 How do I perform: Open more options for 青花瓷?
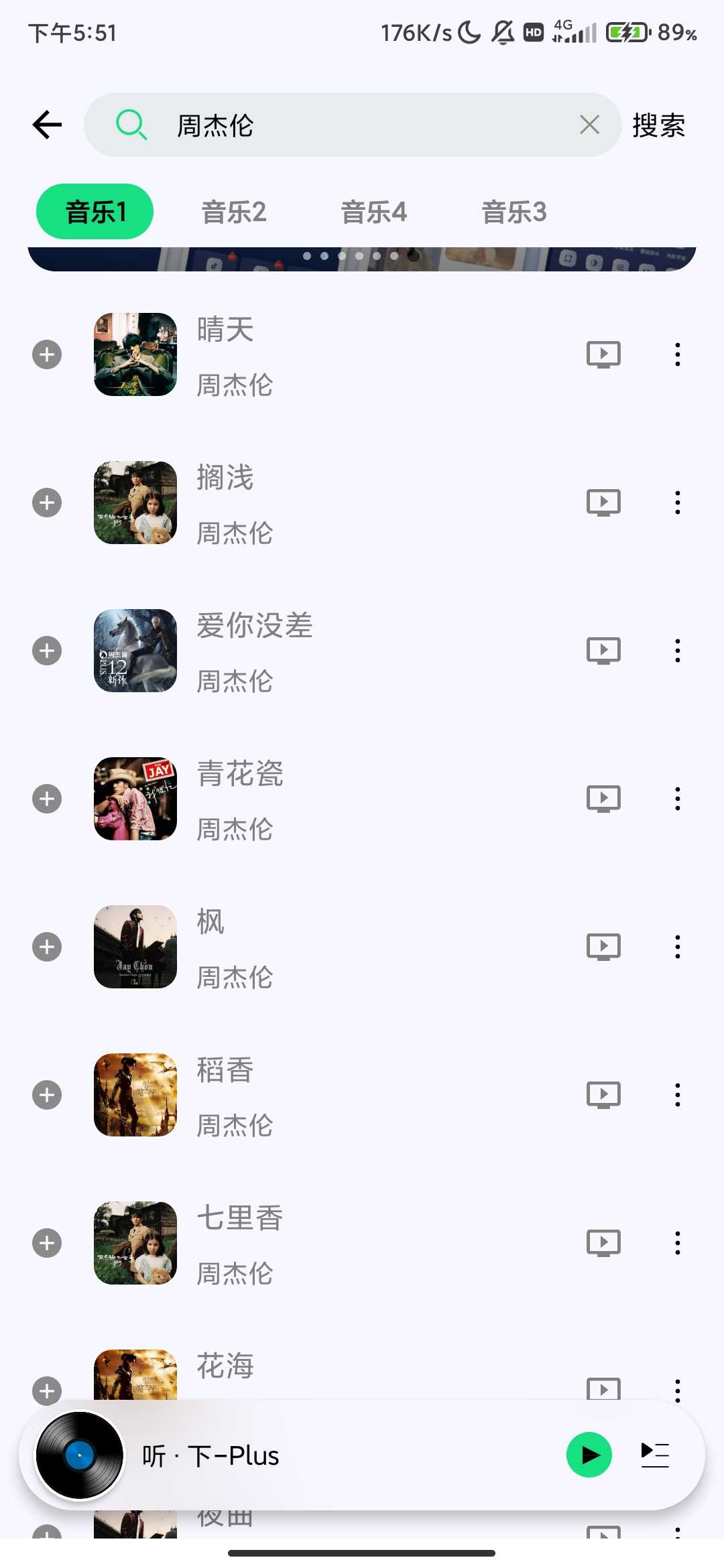(678, 799)
